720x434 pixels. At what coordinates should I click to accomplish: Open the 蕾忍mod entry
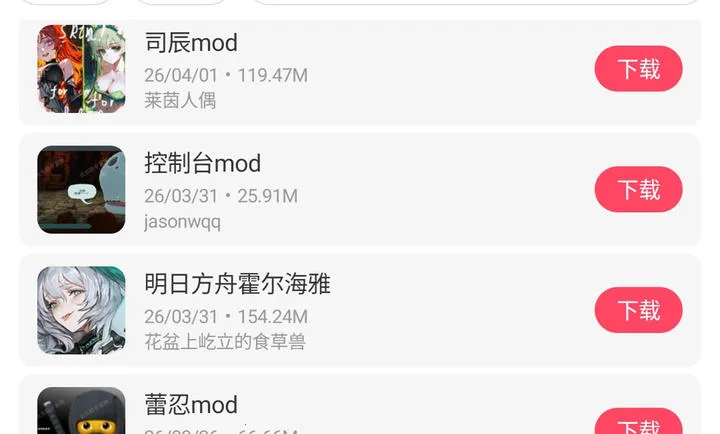[191, 405]
